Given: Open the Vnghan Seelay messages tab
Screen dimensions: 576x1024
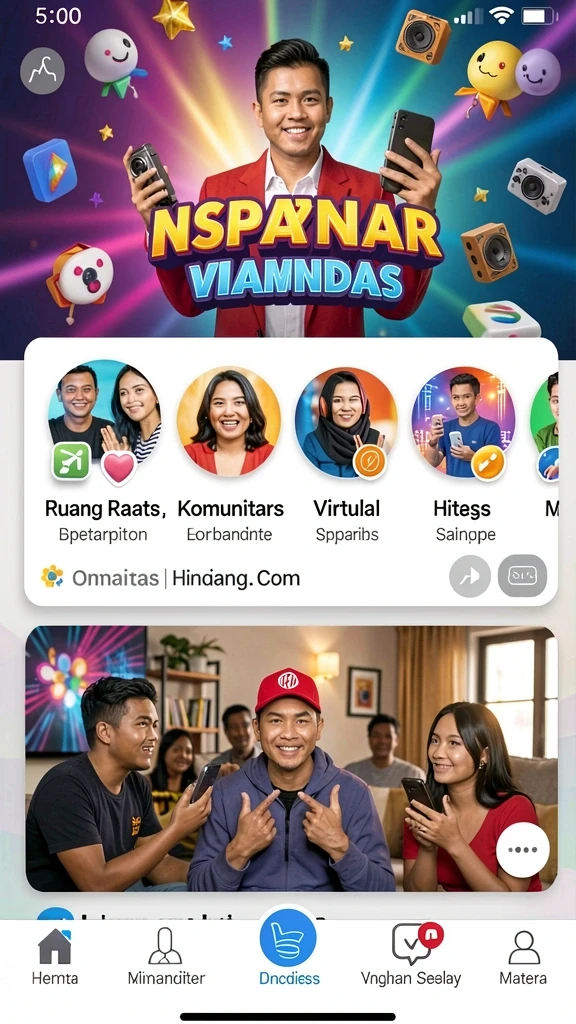Looking at the screenshot, I should click(411, 955).
